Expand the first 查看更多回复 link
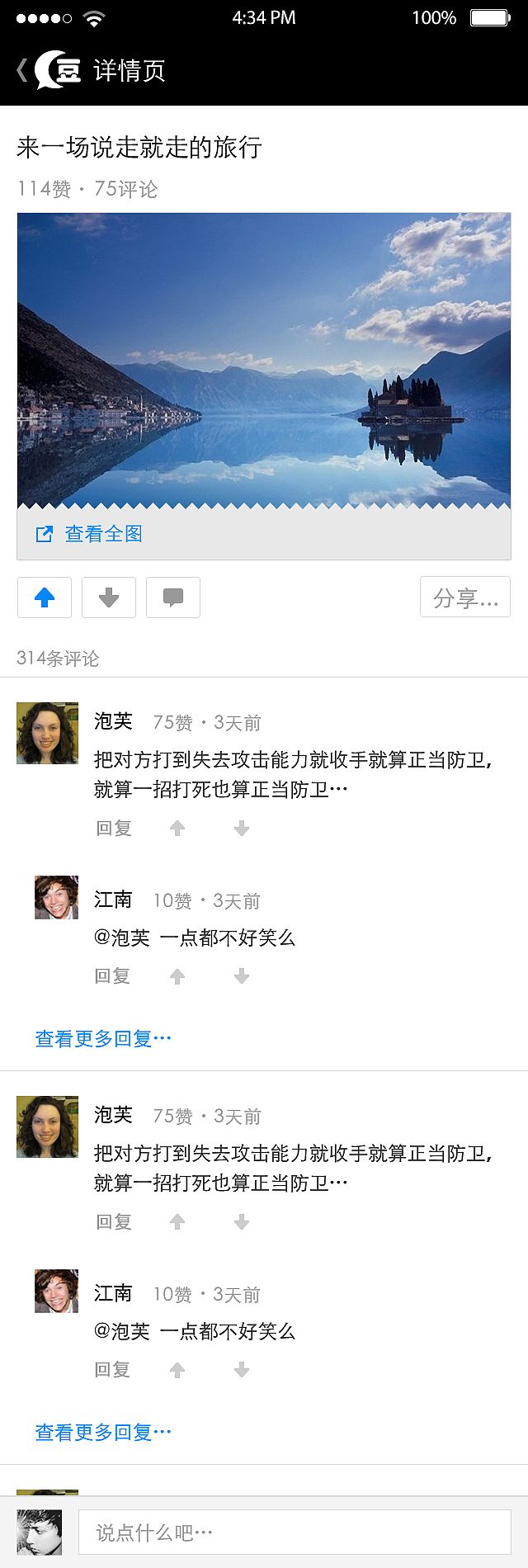528x1568 pixels. point(103,1039)
